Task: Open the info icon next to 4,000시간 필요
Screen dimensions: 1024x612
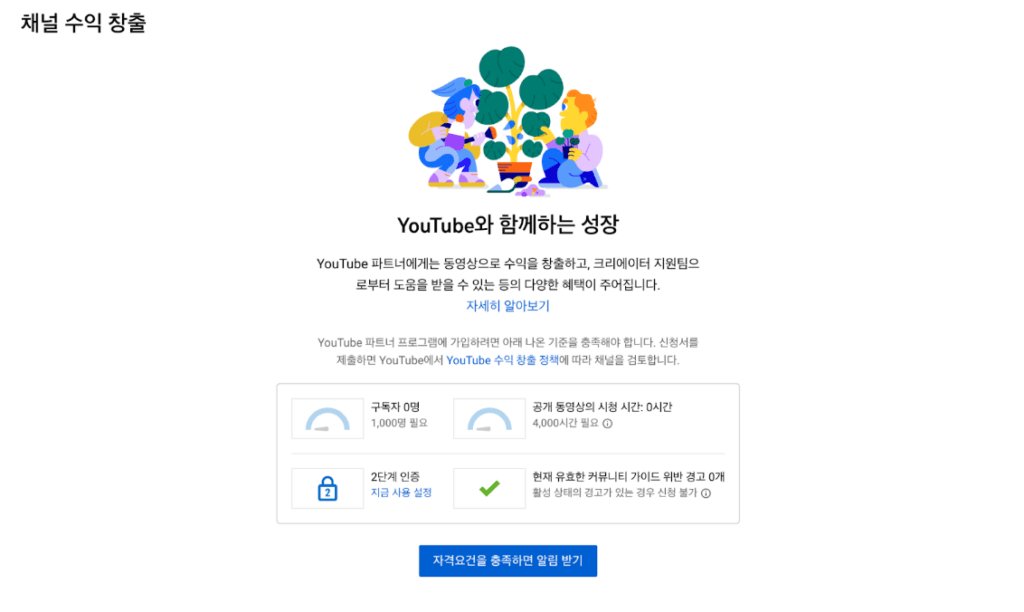Action: [x=607, y=423]
